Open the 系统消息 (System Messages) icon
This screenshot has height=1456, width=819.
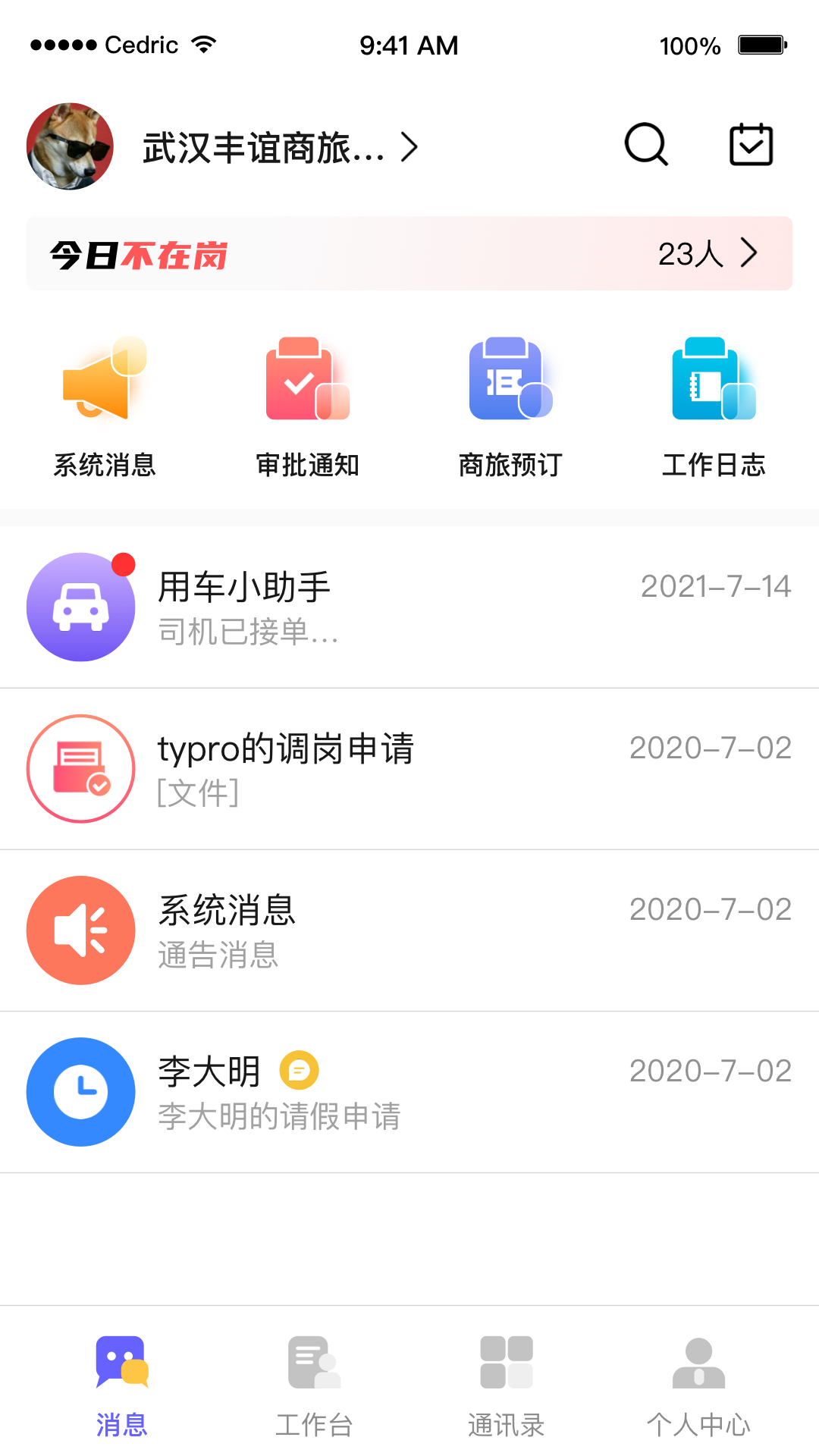[x=106, y=383]
